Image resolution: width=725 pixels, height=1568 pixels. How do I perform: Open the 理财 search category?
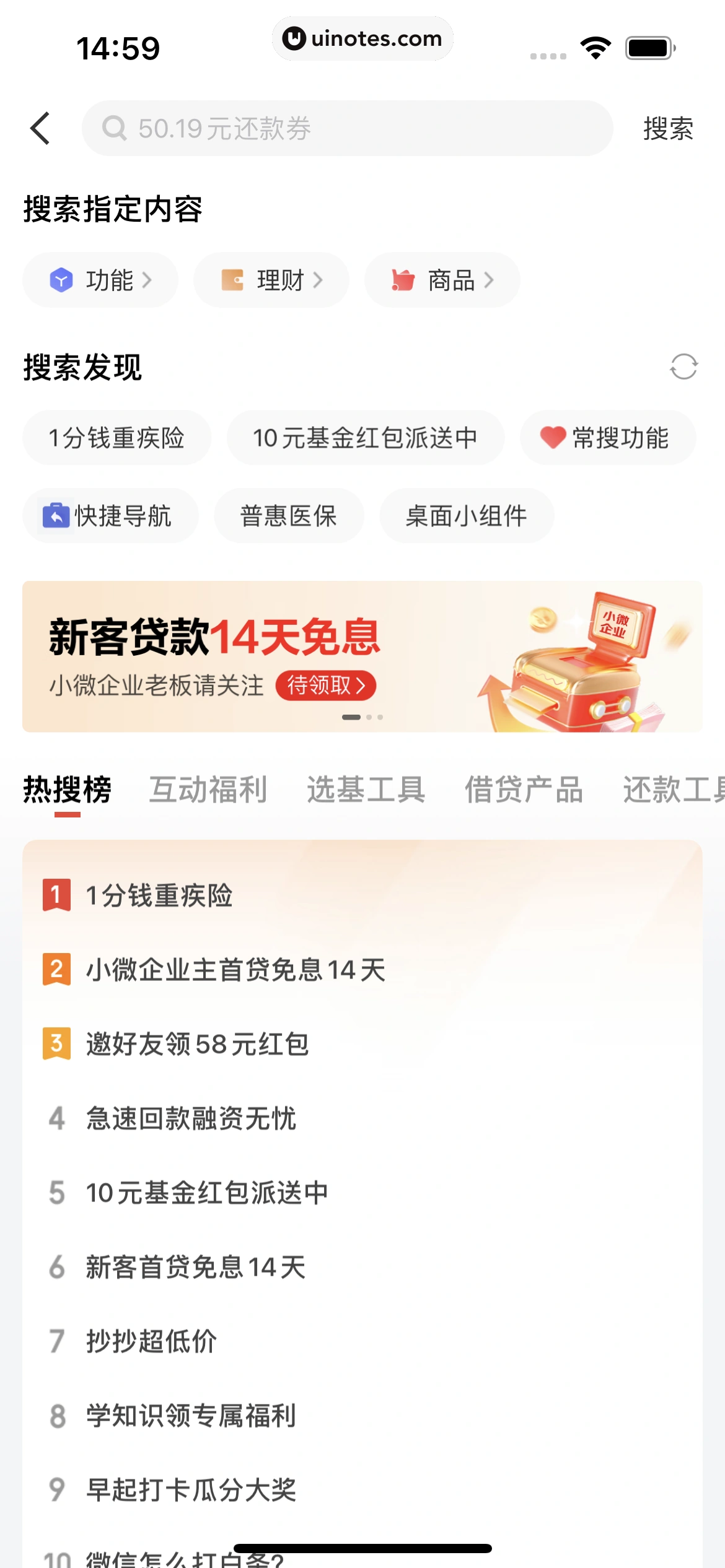pyautogui.click(x=271, y=280)
